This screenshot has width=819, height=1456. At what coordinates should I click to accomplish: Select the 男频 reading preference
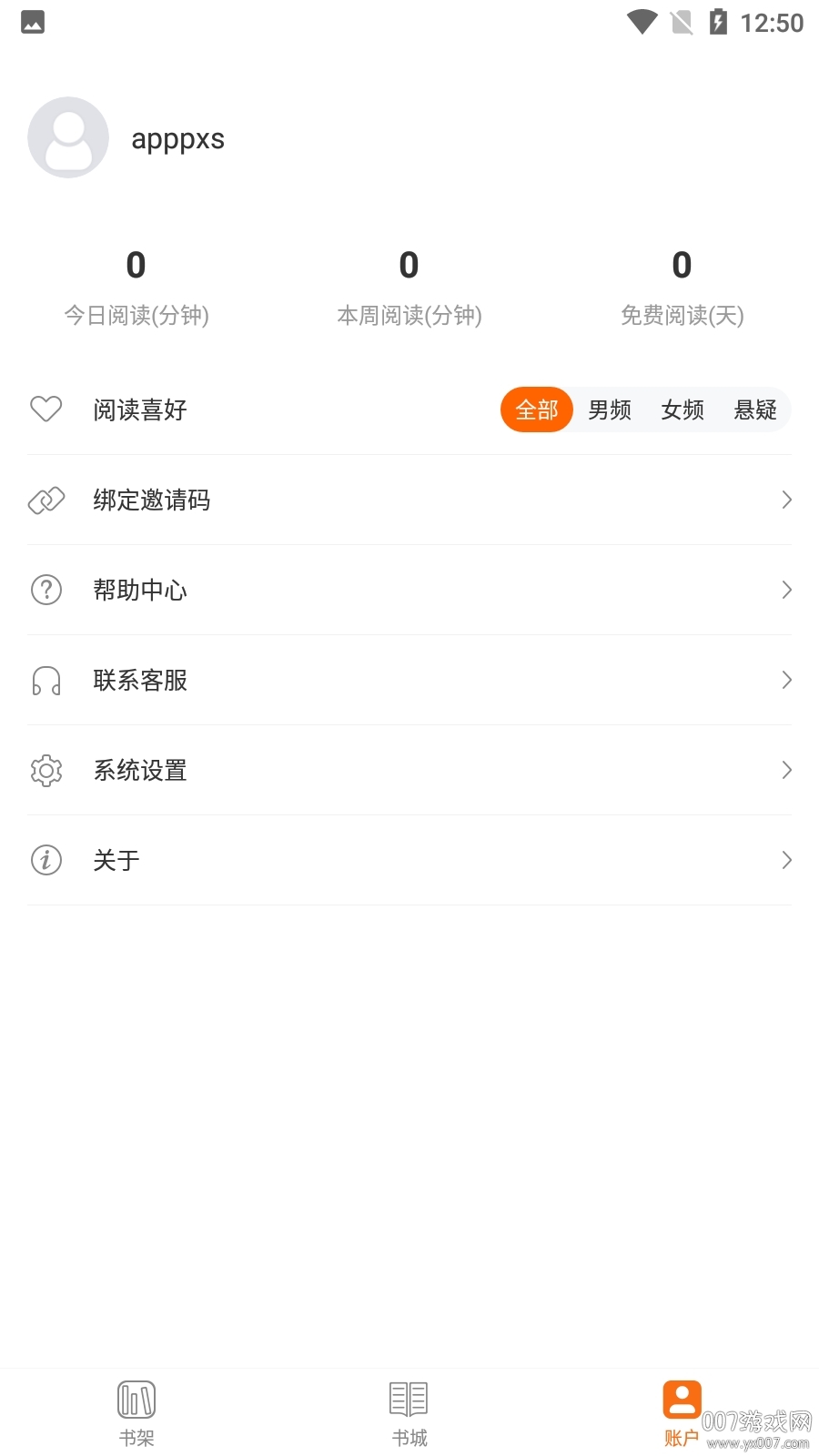[x=609, y=409]
